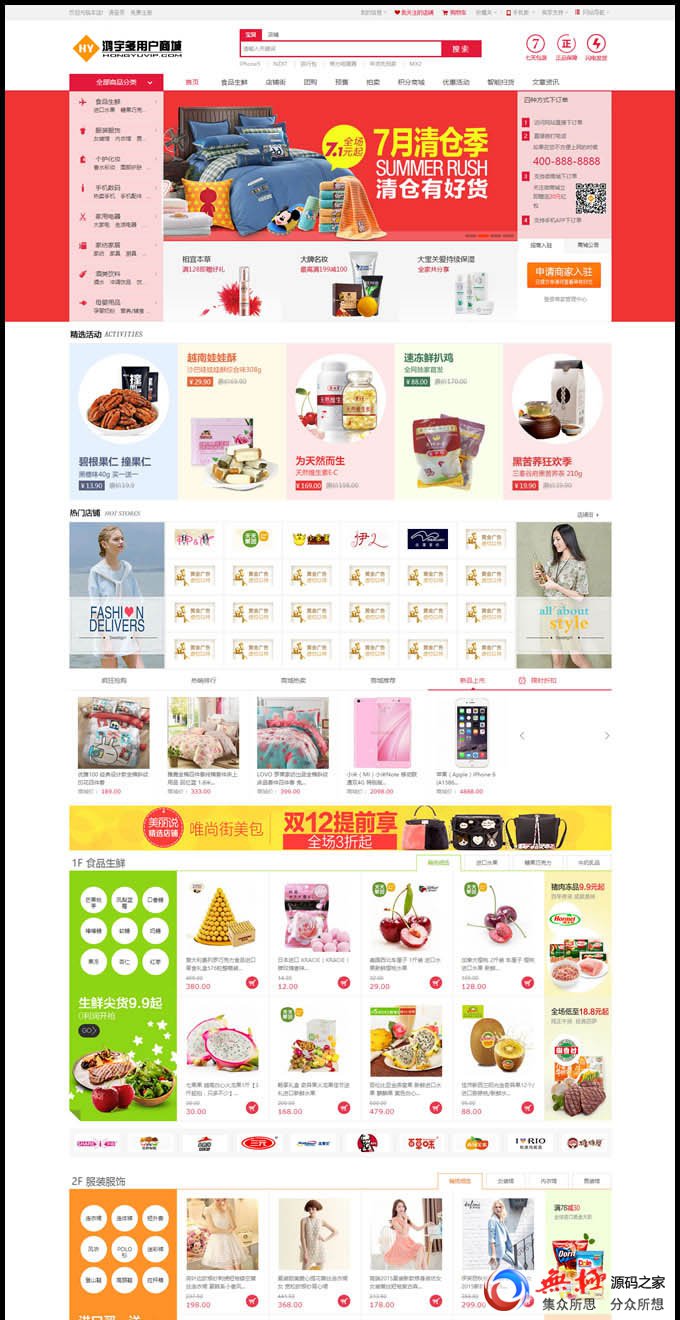Open the 7月清仓季 Summer Rush banner

pos(340,165)
